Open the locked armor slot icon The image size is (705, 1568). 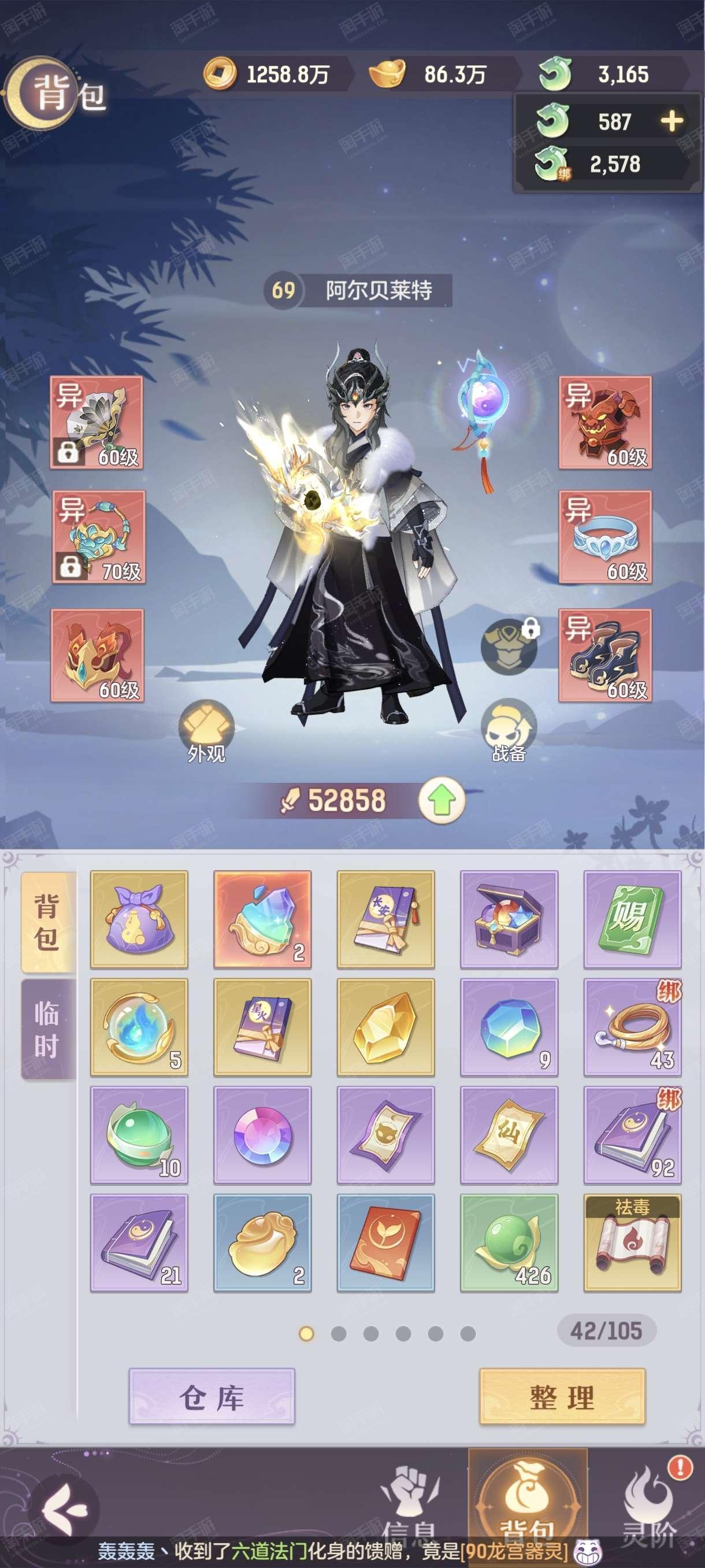pyautogui.click(x=509, y=646)
